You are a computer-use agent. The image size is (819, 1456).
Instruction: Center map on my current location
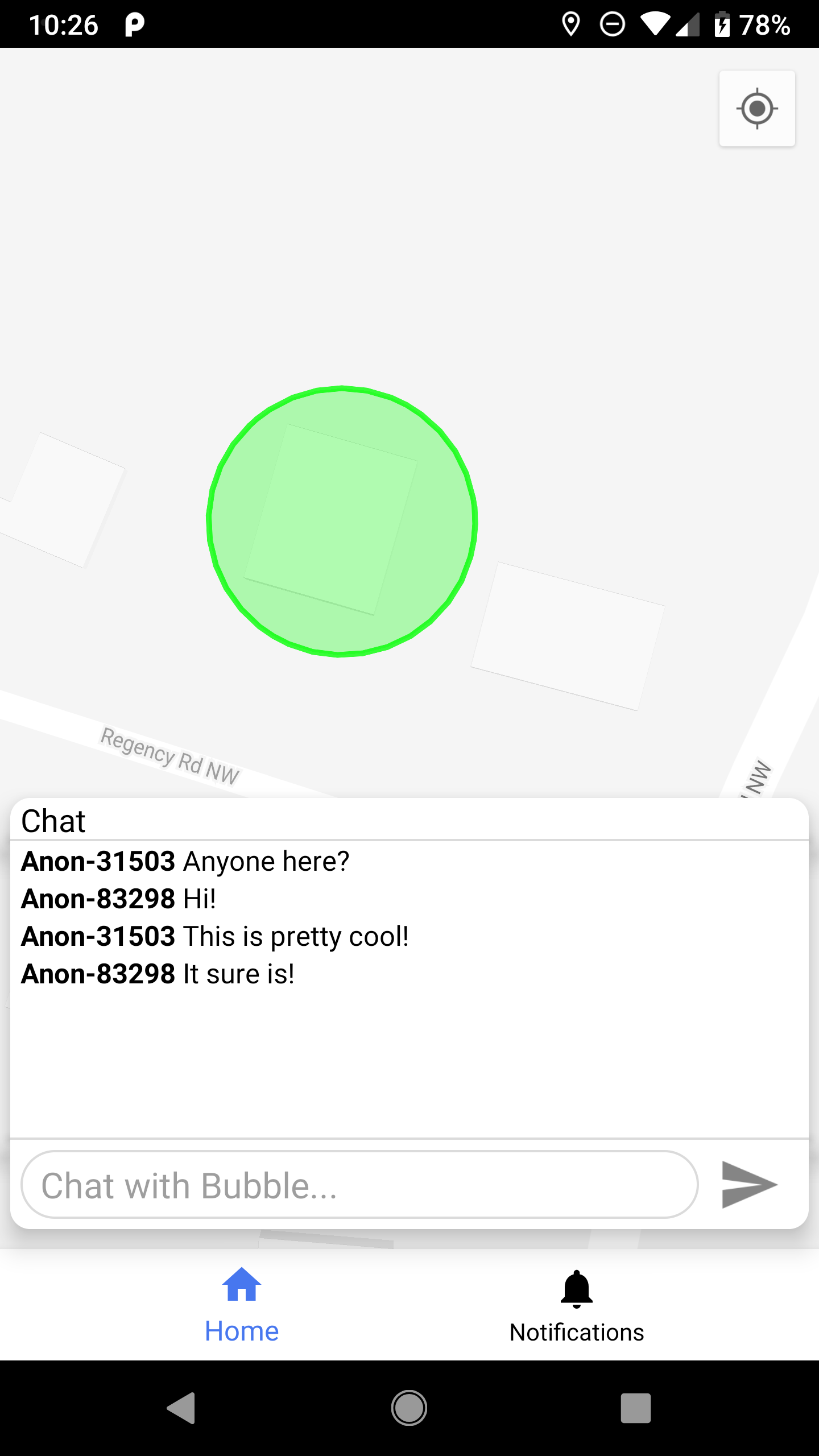(757, 109)
